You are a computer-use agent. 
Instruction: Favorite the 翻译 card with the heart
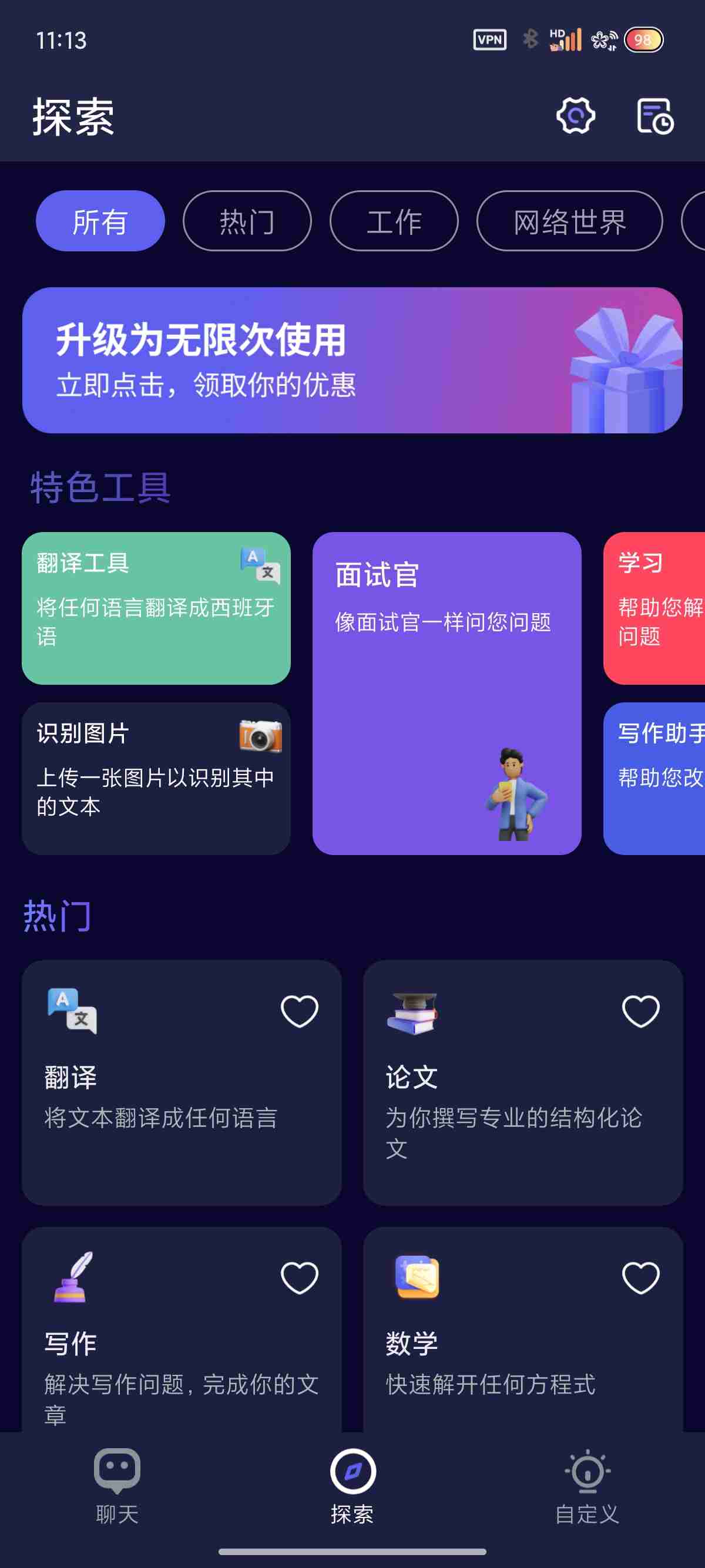[x=299, y=1008]
